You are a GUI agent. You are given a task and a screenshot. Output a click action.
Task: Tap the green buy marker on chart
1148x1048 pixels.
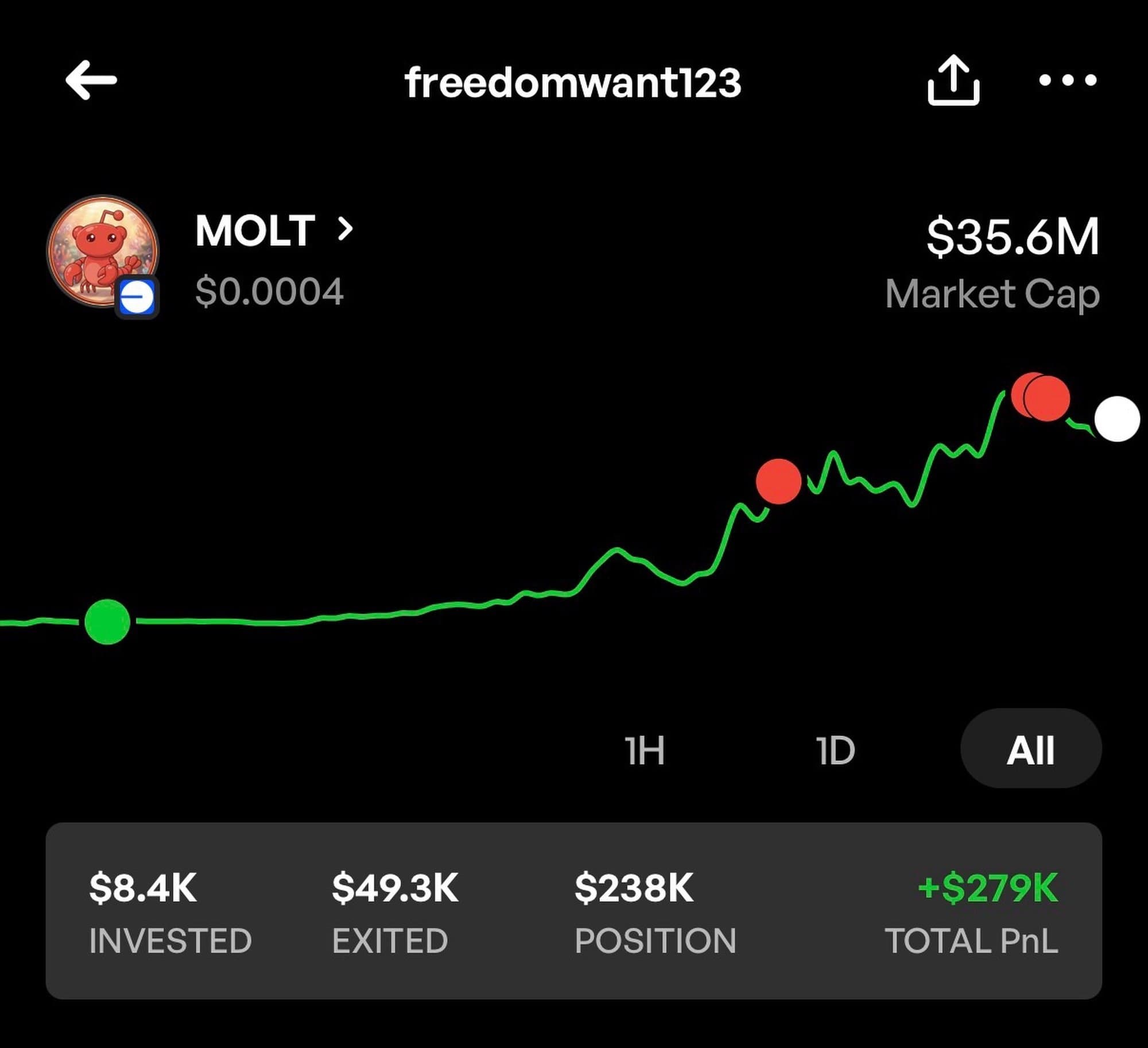107,622
